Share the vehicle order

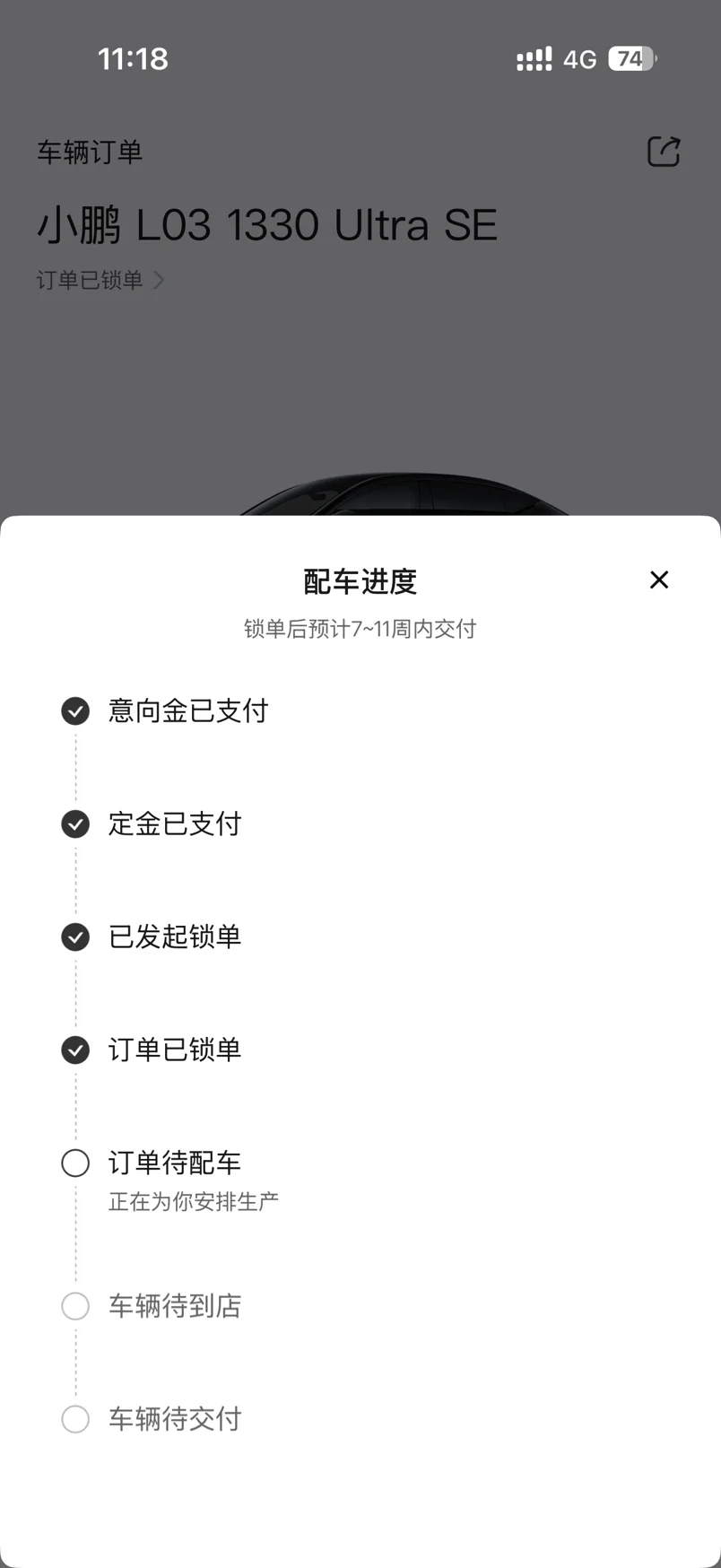click(x=664, y=152)
